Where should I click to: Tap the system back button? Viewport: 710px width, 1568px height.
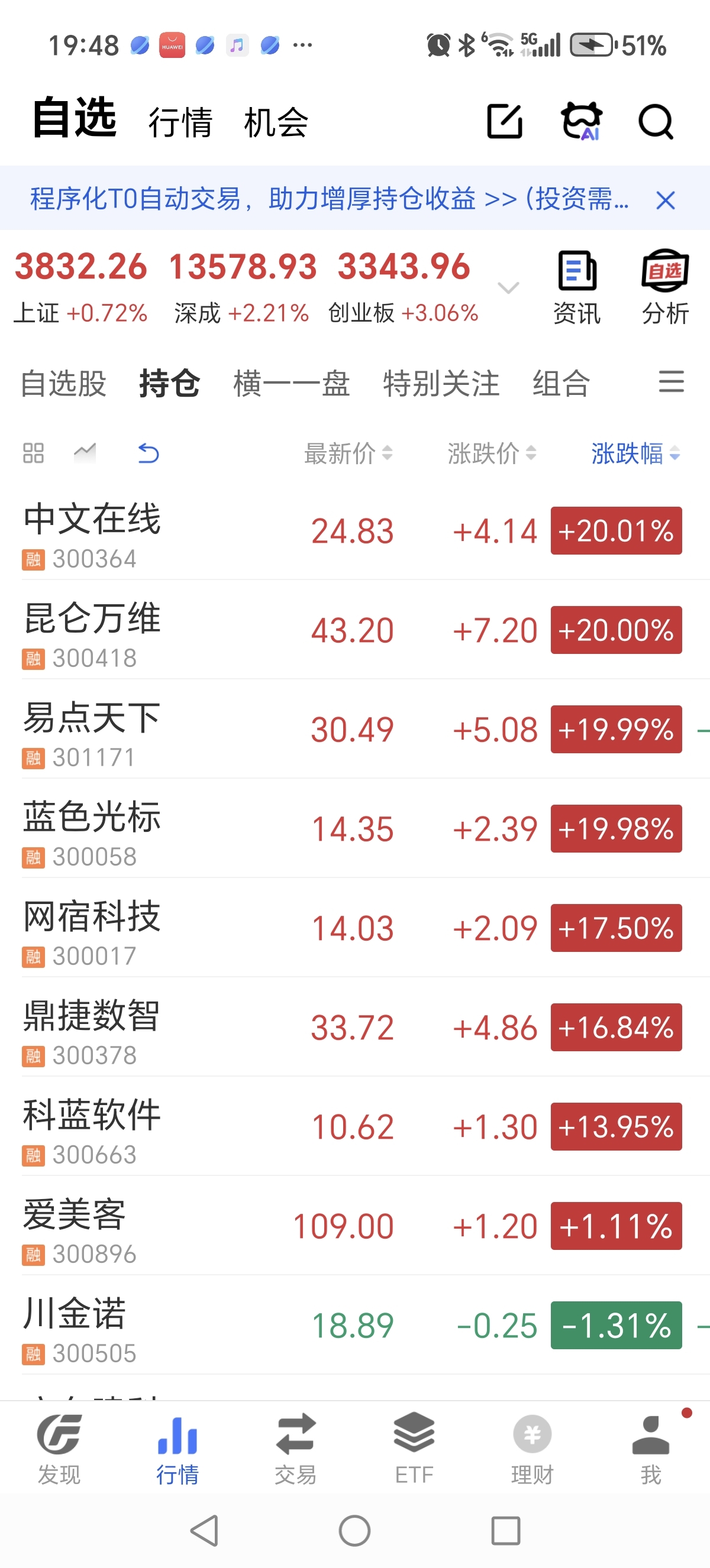205,1530
